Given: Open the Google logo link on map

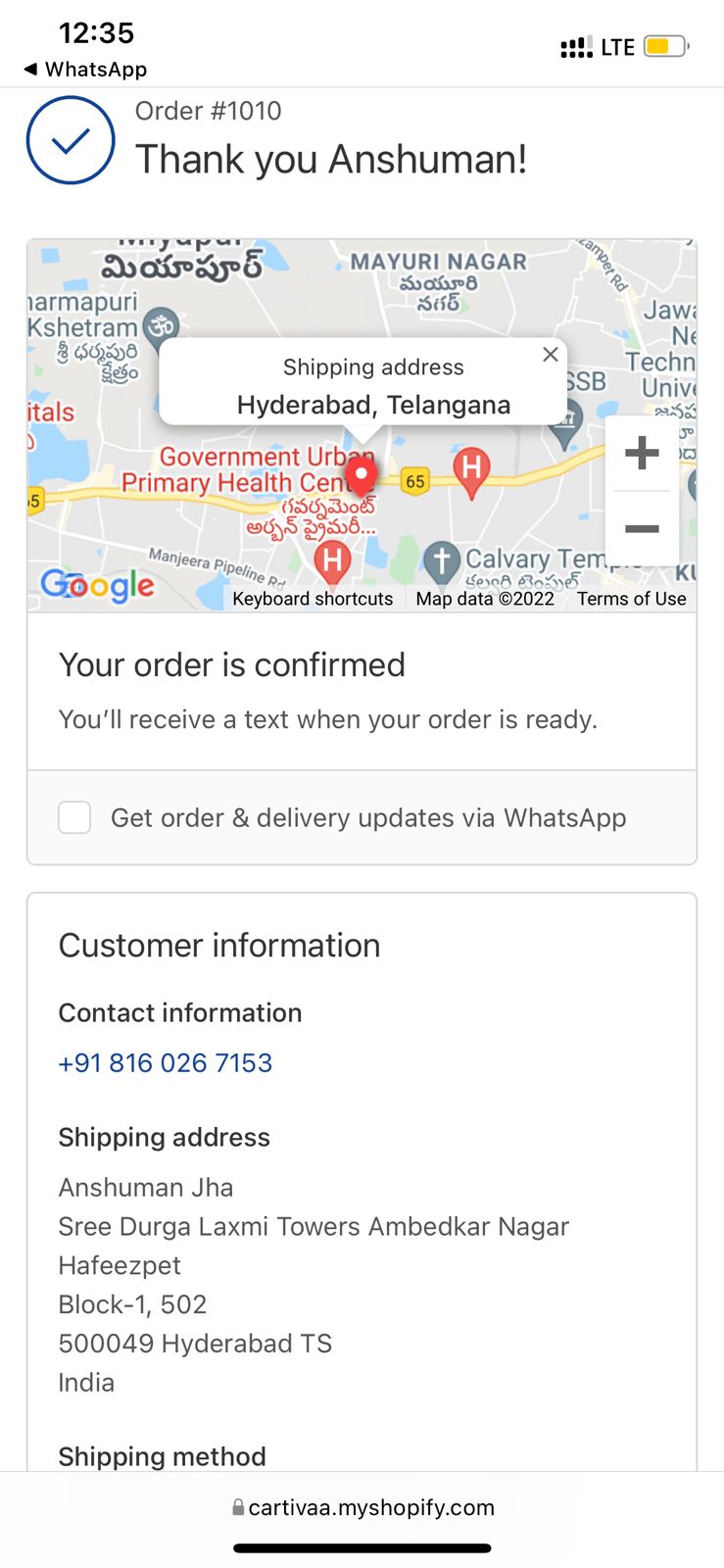Looking at the screenshot, I should click(97, 585).
